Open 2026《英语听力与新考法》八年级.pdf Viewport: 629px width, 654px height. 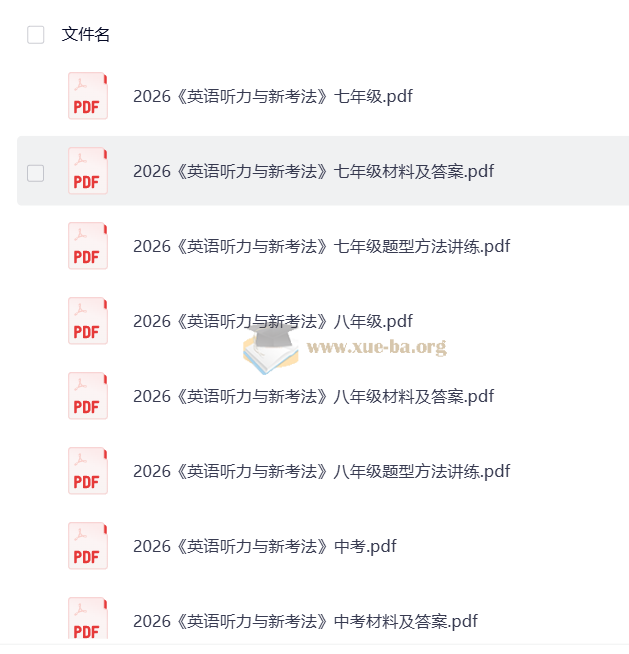(x=272, y=322)
